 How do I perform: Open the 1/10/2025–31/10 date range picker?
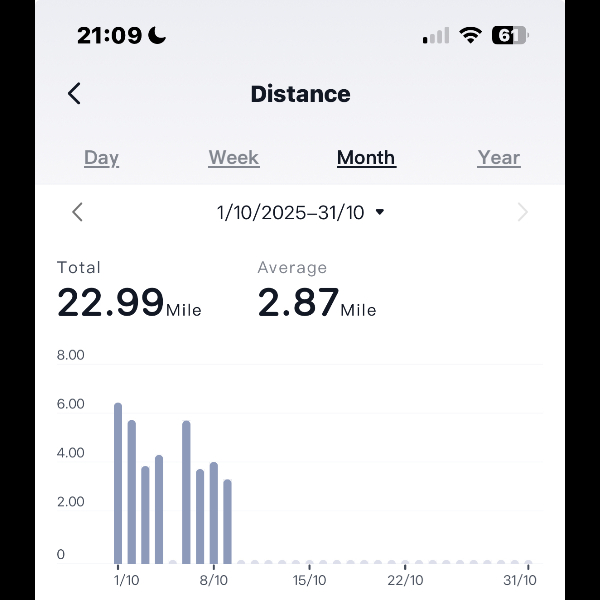tap(300, 212)
